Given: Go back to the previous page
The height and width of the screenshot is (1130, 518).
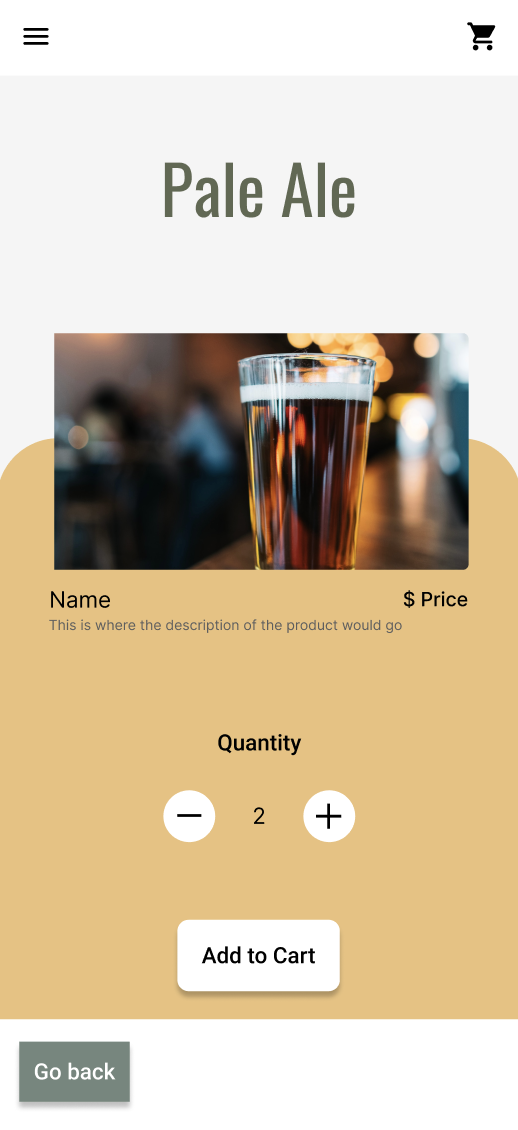Looking at the screenshot, I should tap(74, 1072).
